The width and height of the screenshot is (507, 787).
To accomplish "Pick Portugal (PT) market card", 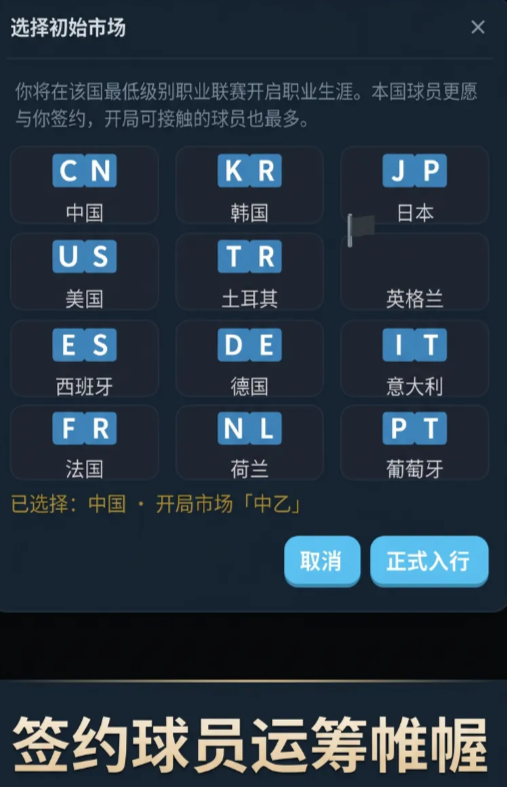I will coord(415,443).
